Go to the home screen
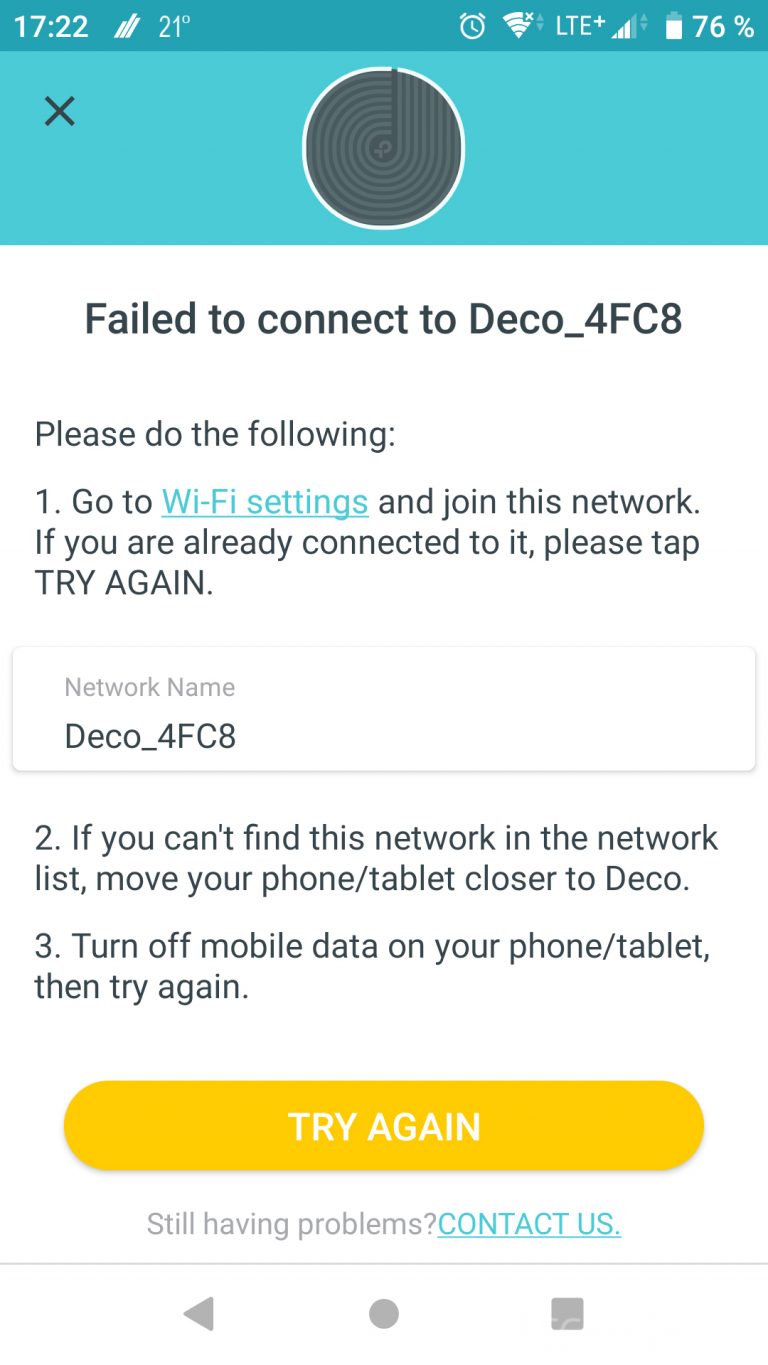Viewport: 768px width, 1365px height. (384, 1314)
